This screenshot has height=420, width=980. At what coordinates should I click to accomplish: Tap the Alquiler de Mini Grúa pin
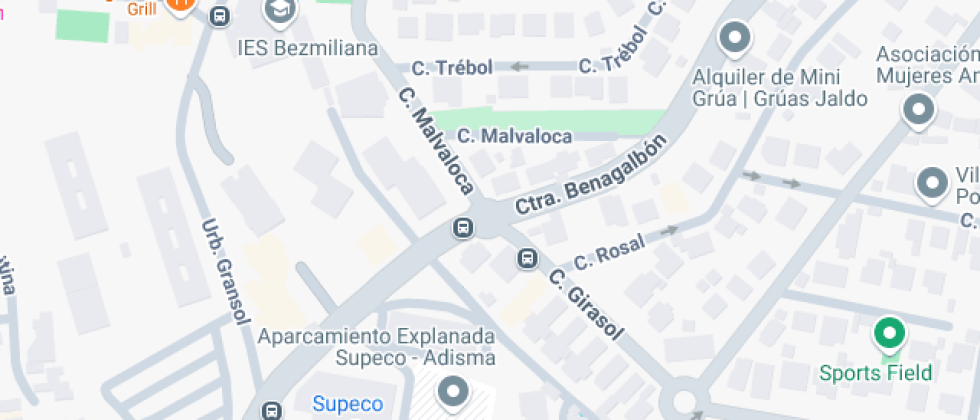734,38
